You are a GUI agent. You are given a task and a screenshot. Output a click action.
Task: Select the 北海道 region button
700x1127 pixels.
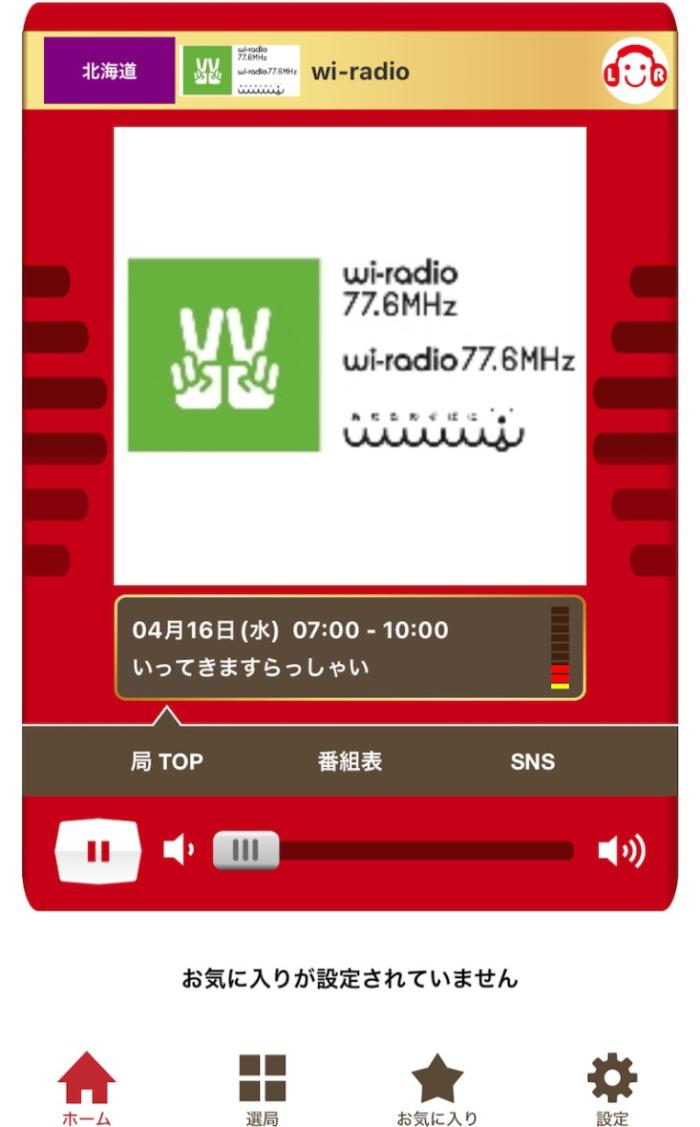tap(109, 71)
